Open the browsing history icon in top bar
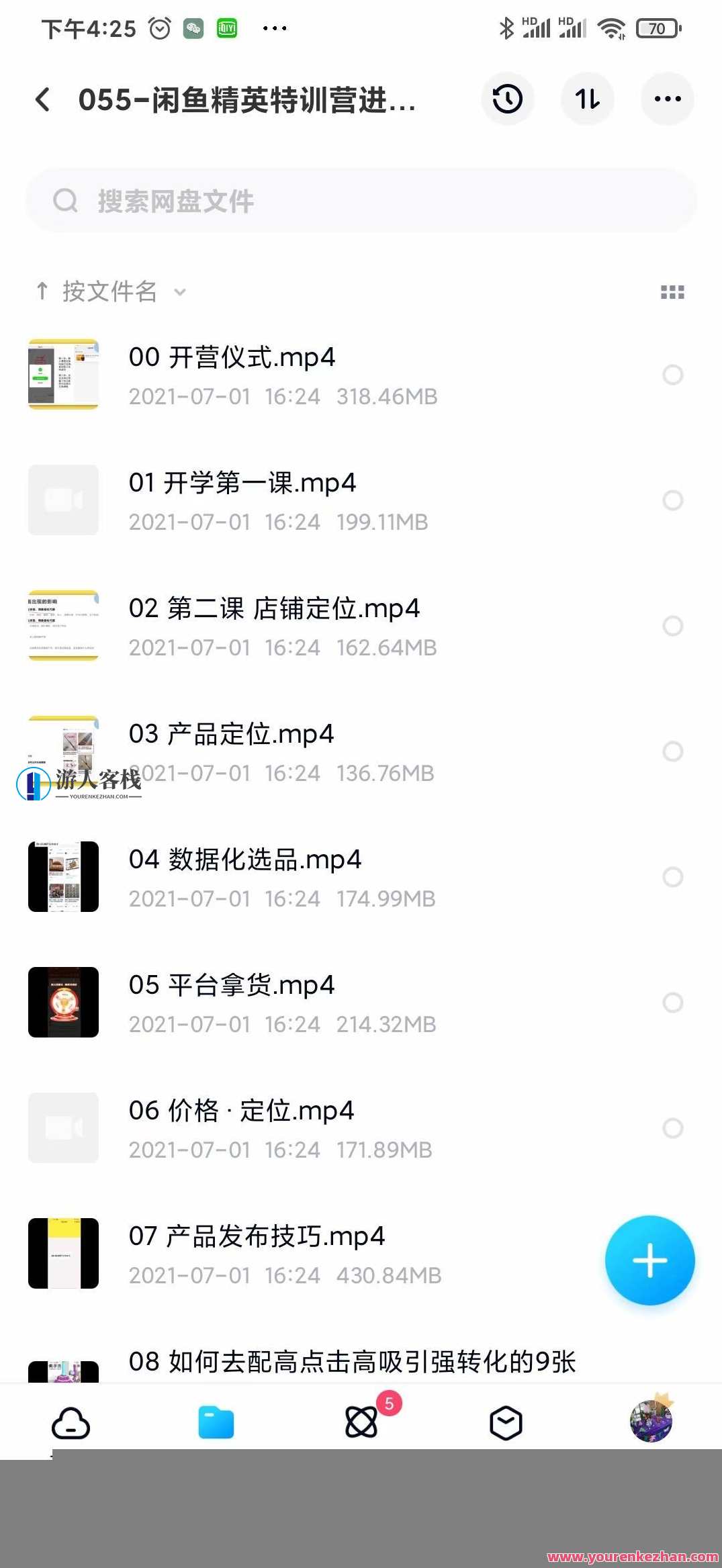722x1568 pixels. [508, 99]
